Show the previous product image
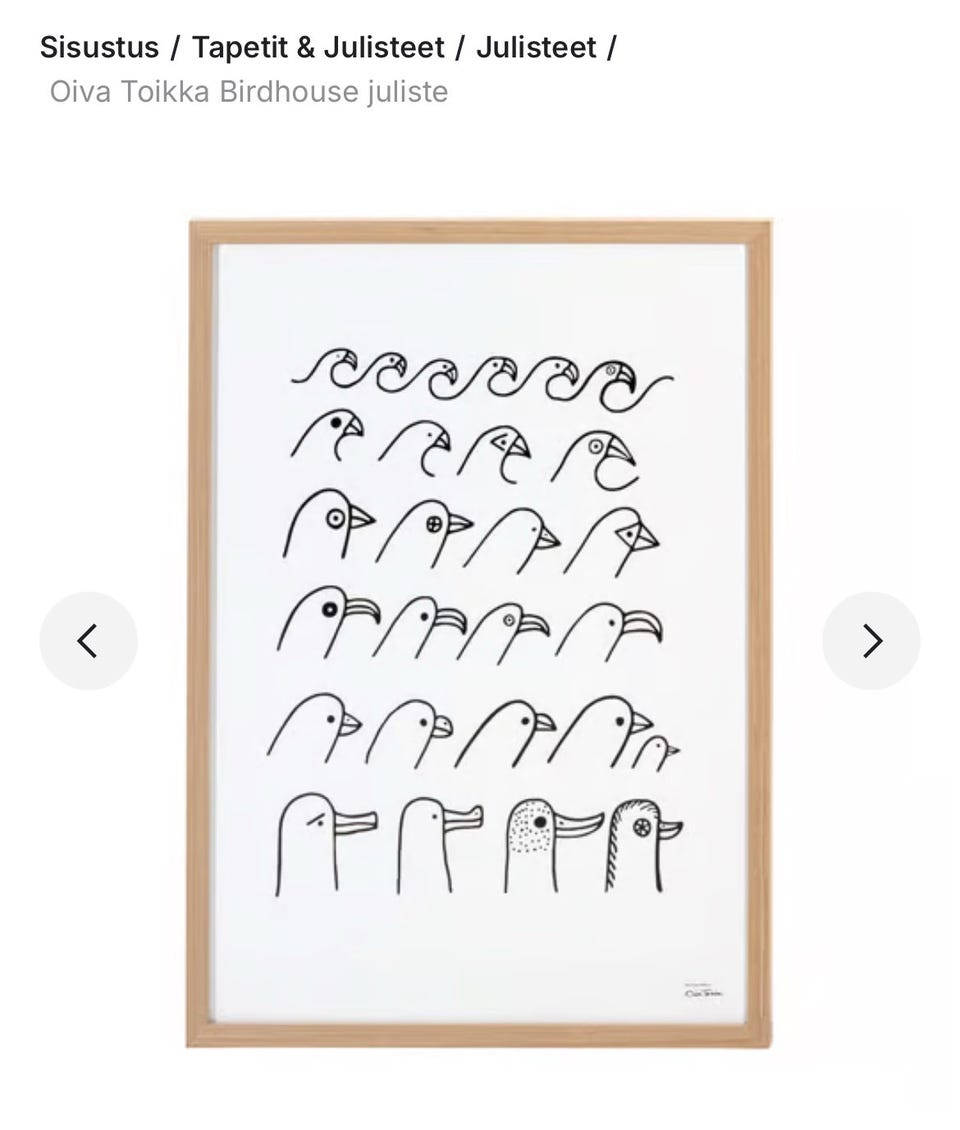Screen dimensions: 960x1130 [x=88, y=640]
